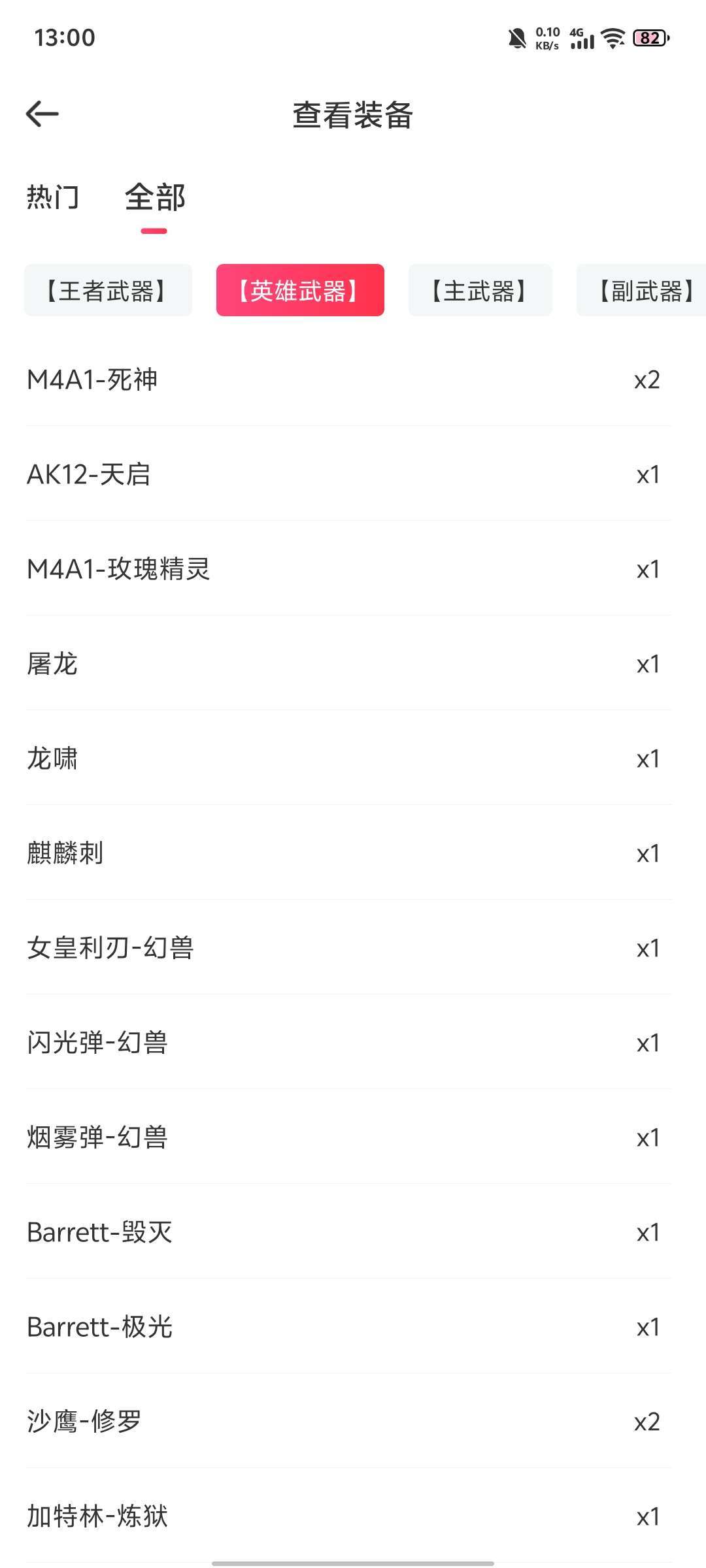Select the 【英雄武器】 chip
Viewport: 706px width, 1568px height.
click(x=300, y=290)
